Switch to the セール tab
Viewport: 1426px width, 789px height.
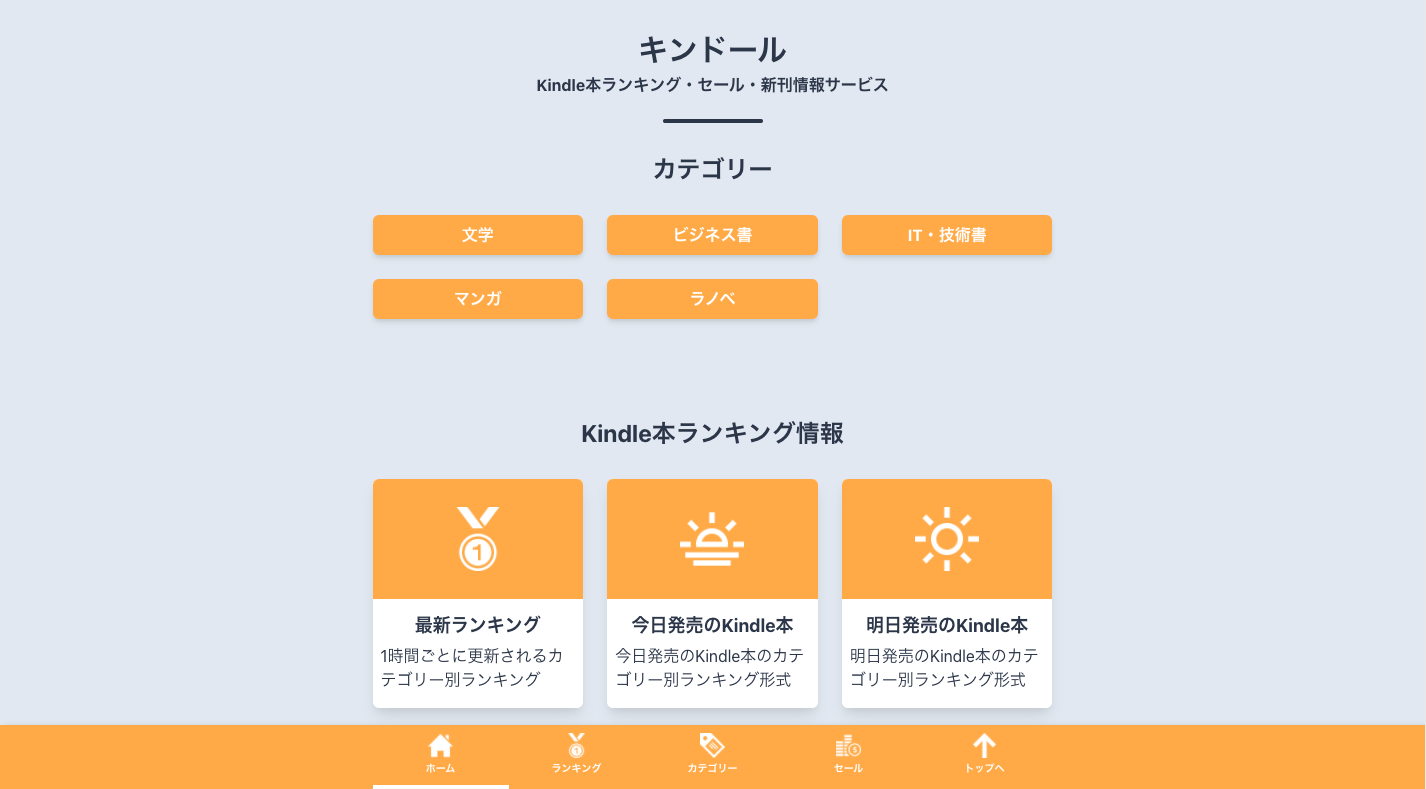coord(848,754)
